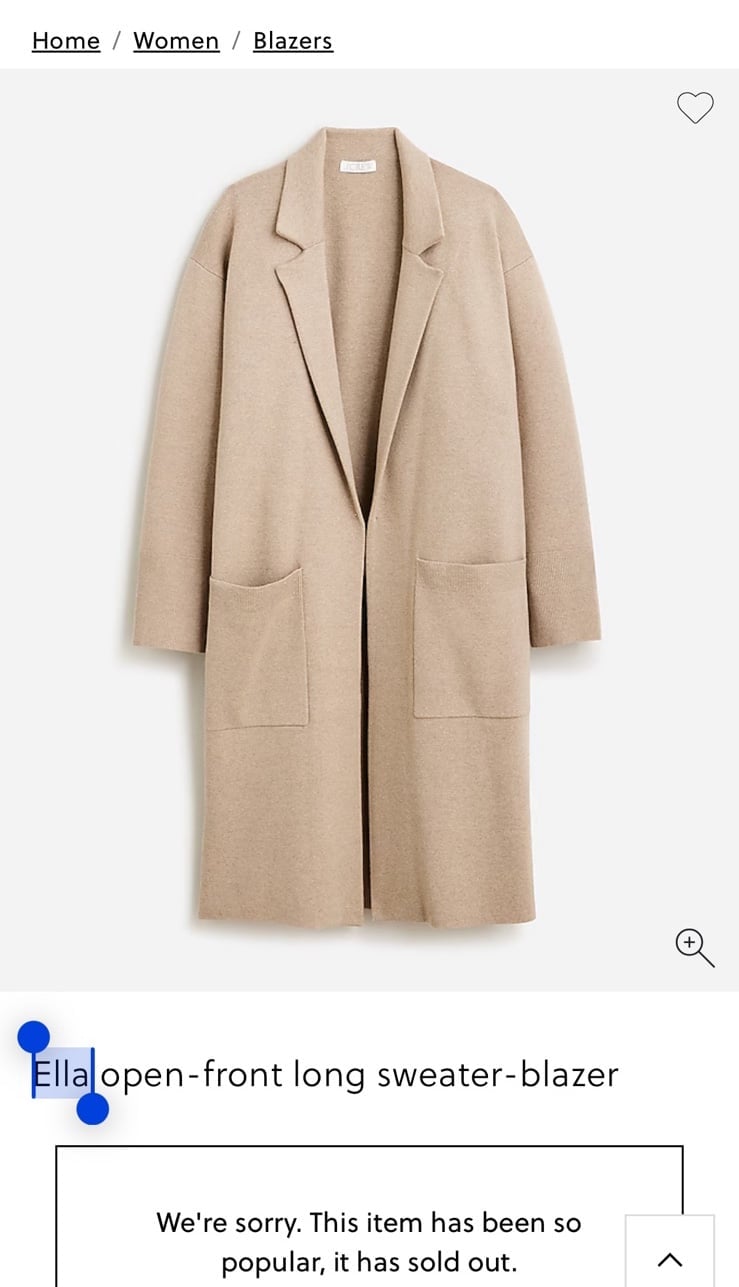
Task: Open the Women breadcrumb link
Action: (176, 41)
